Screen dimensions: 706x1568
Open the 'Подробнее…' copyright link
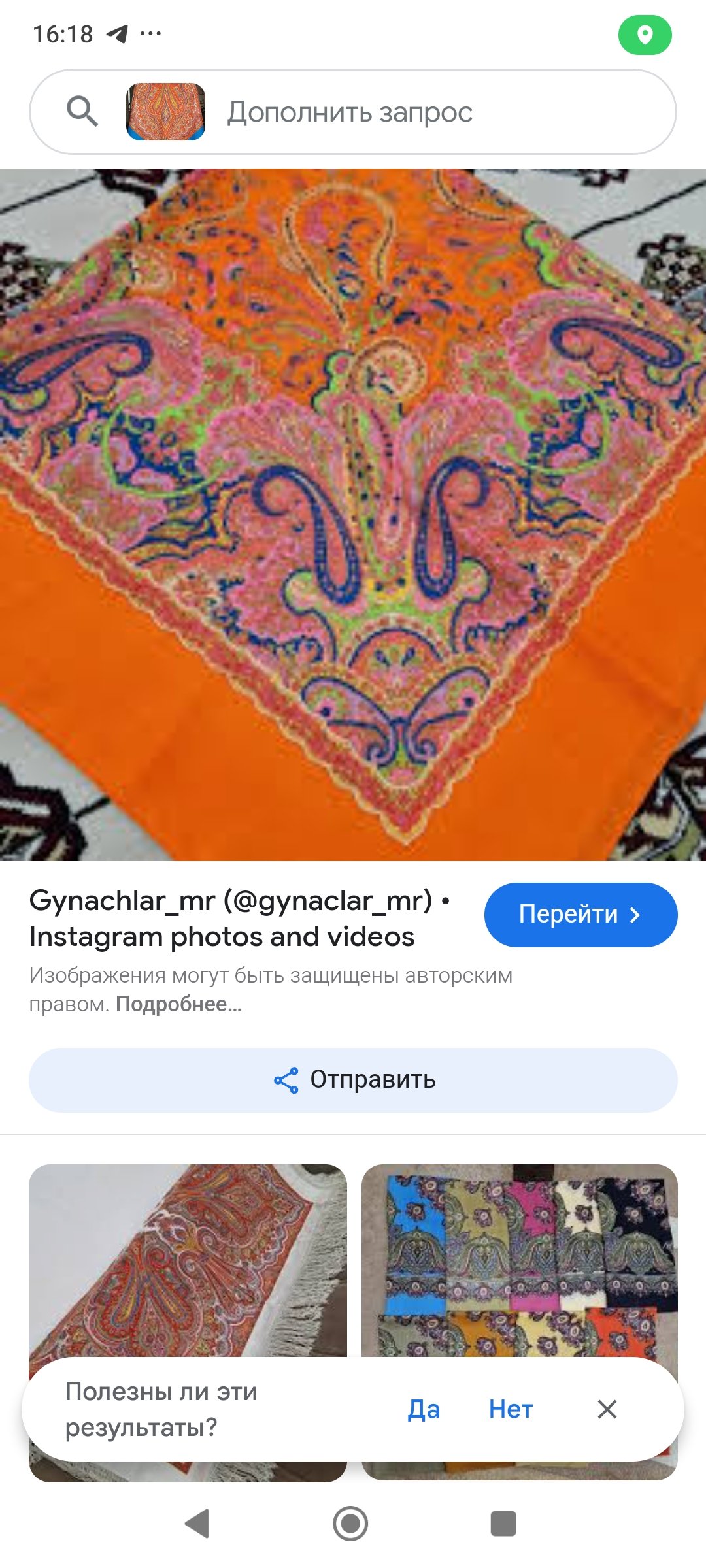[x=179, y=1004]
